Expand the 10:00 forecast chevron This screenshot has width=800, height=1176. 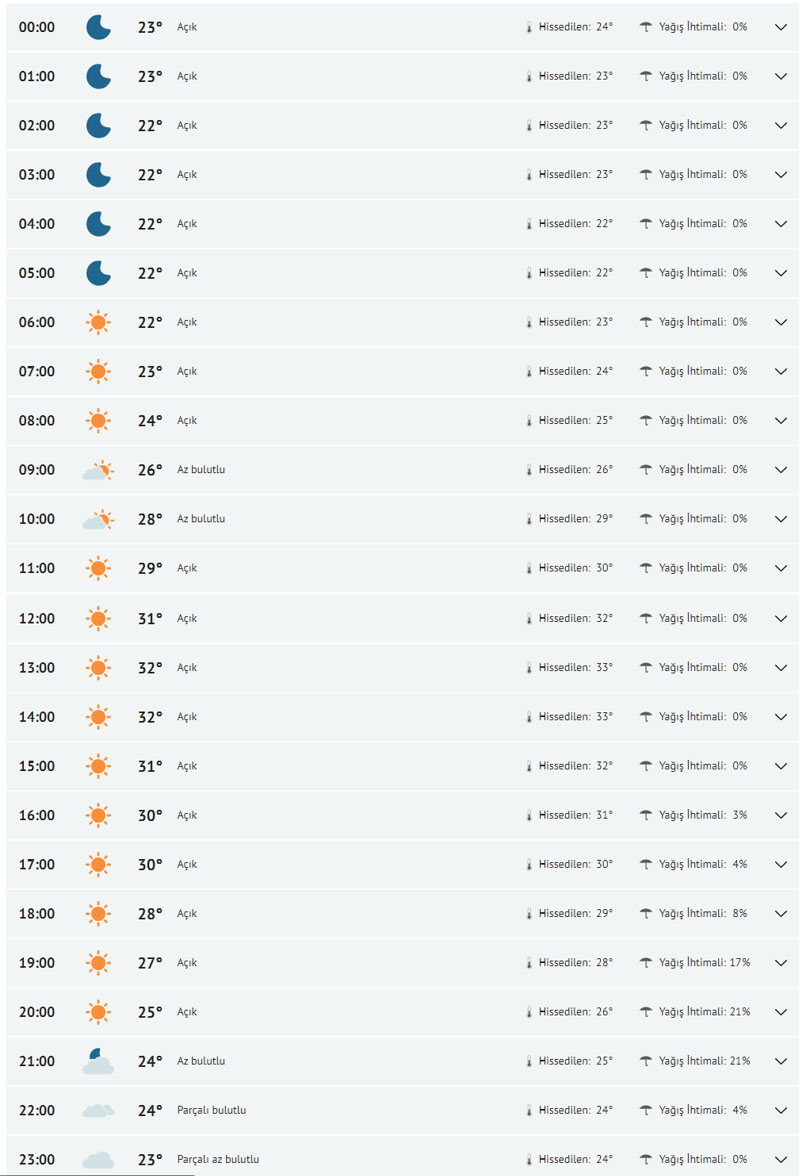click(x=781, y=519)
